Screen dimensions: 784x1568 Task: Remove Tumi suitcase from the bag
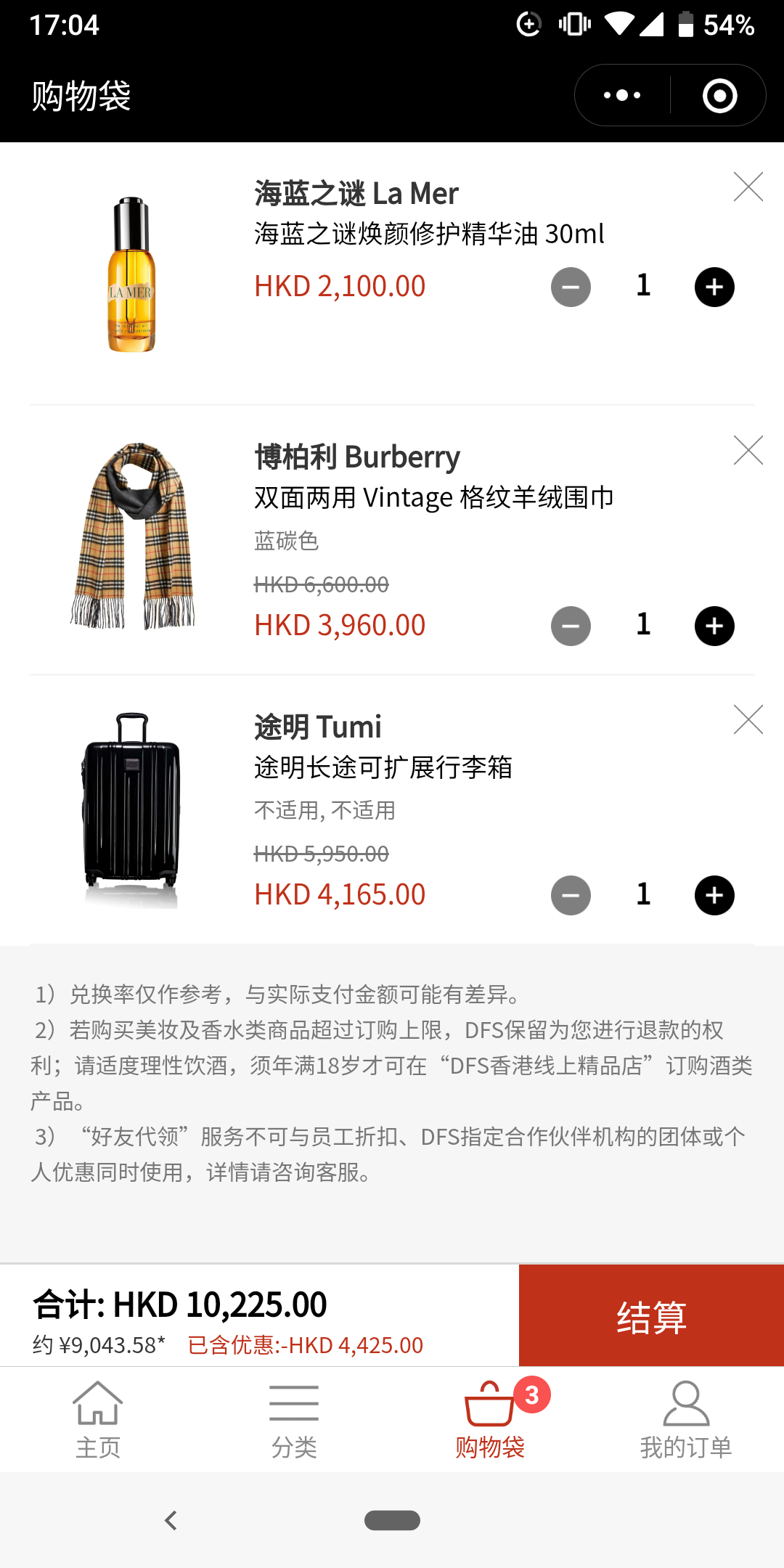(x=748, y=719)
